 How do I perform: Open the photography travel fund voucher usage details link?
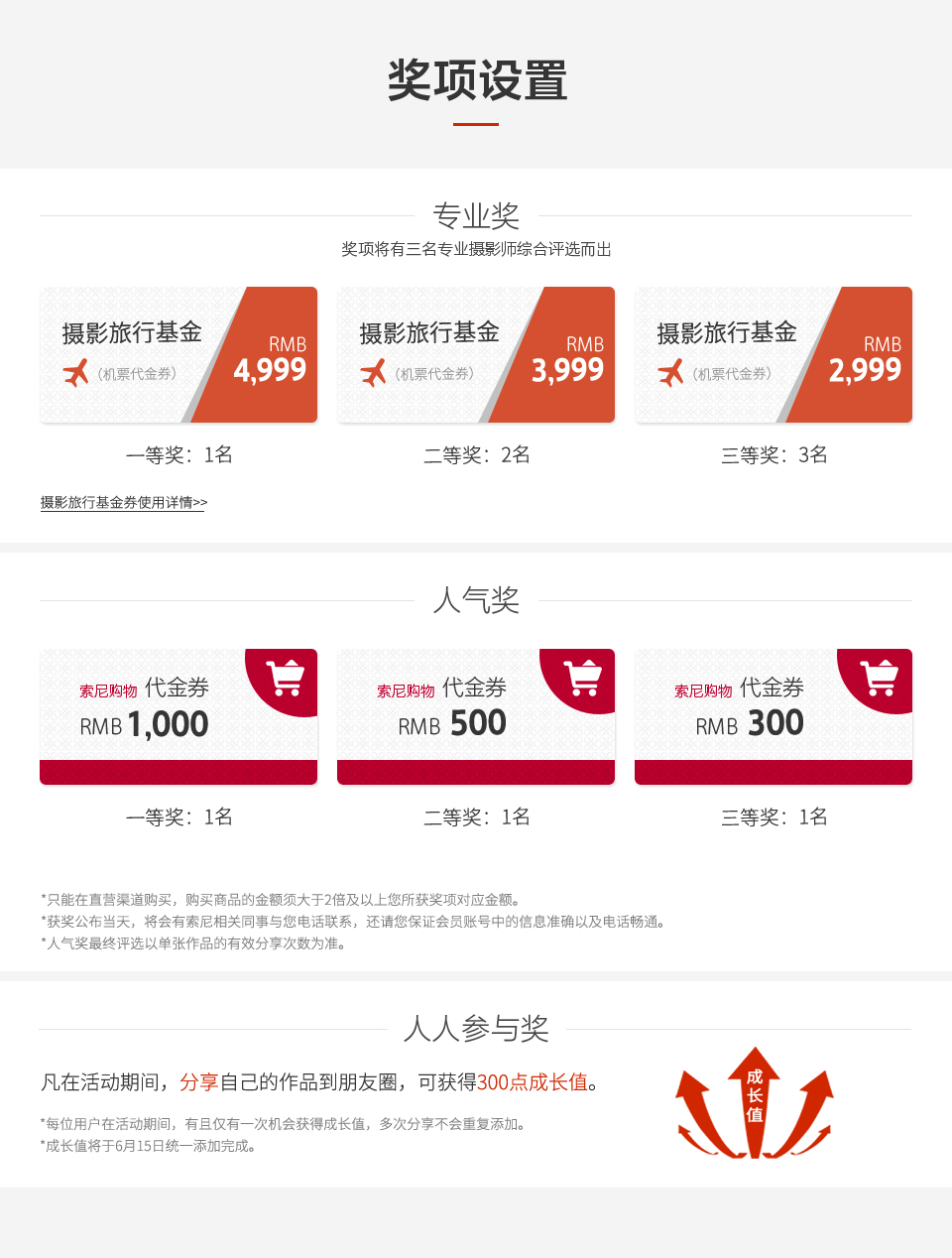(x=124, y=503)
